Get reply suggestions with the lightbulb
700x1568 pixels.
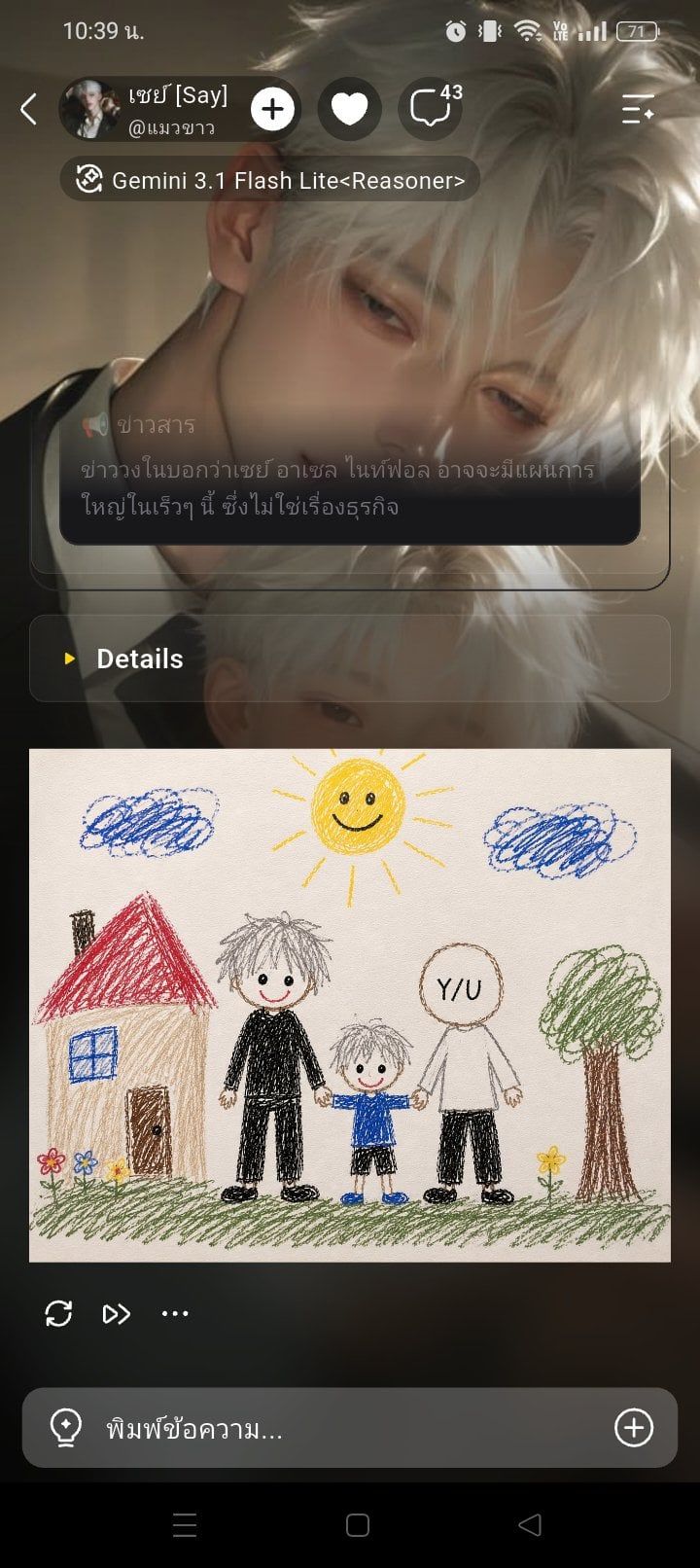click(x=65, y=1428)
